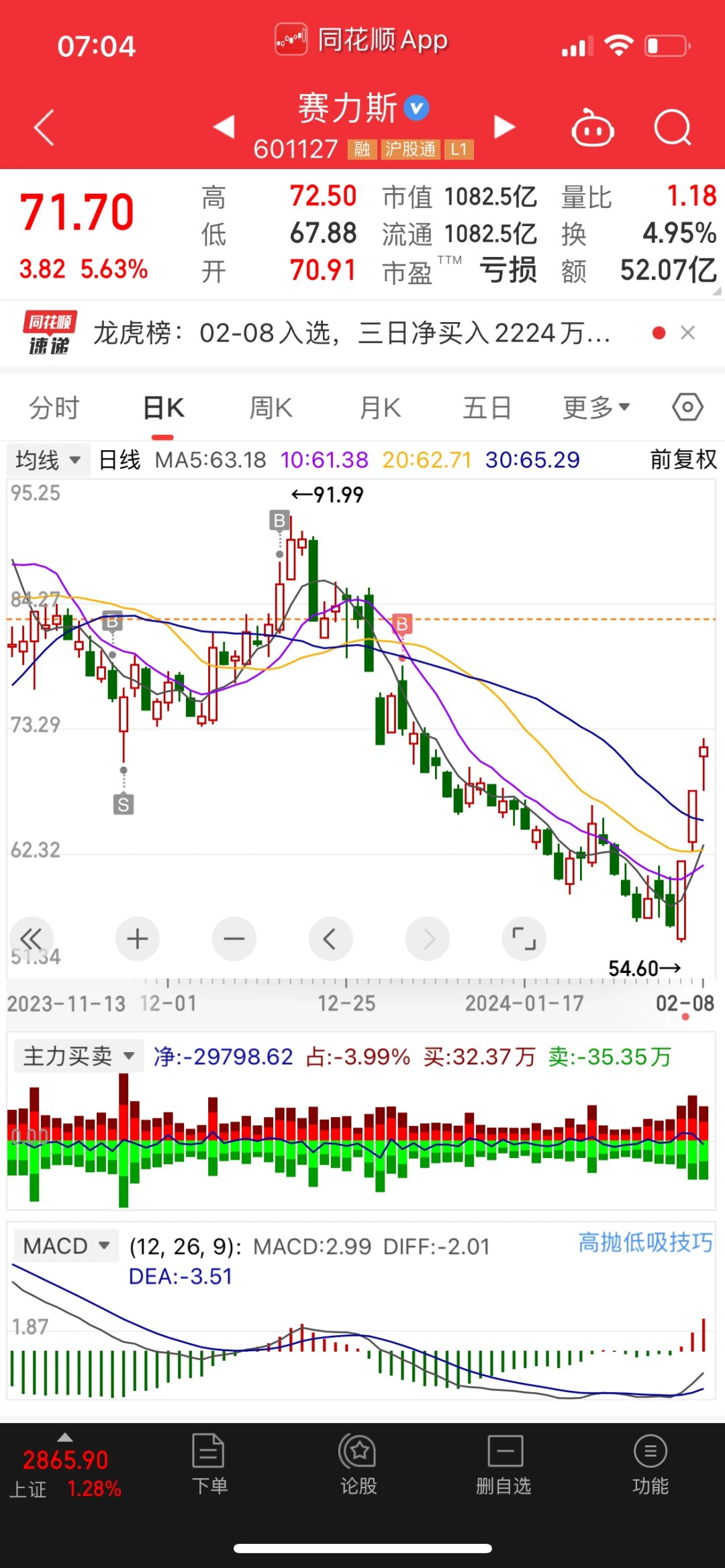Switch to the 五日 tab
Screen dimensions: 725x1568
[487, 407]
